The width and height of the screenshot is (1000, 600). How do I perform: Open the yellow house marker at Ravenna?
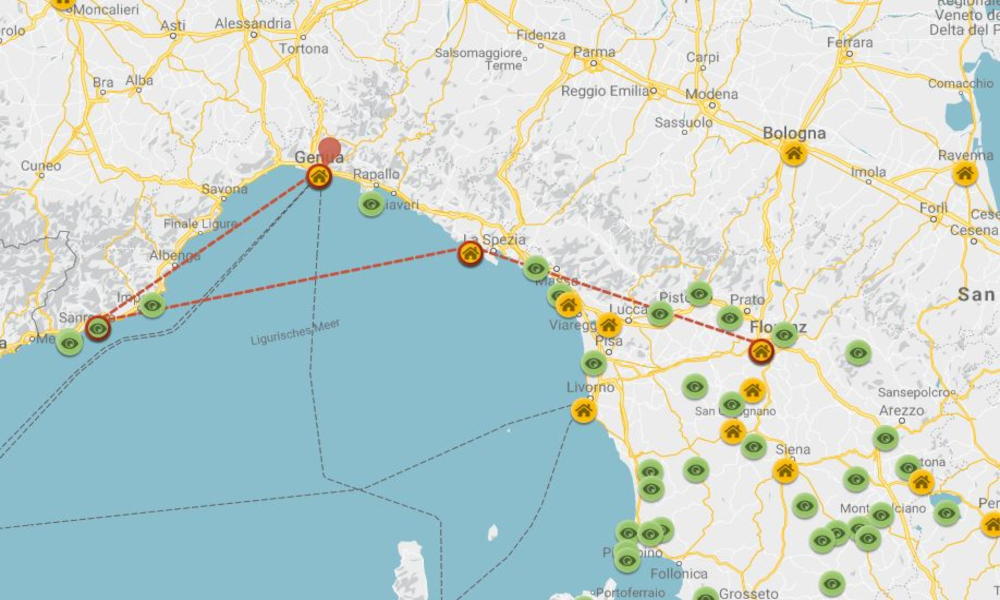[964, 173]
